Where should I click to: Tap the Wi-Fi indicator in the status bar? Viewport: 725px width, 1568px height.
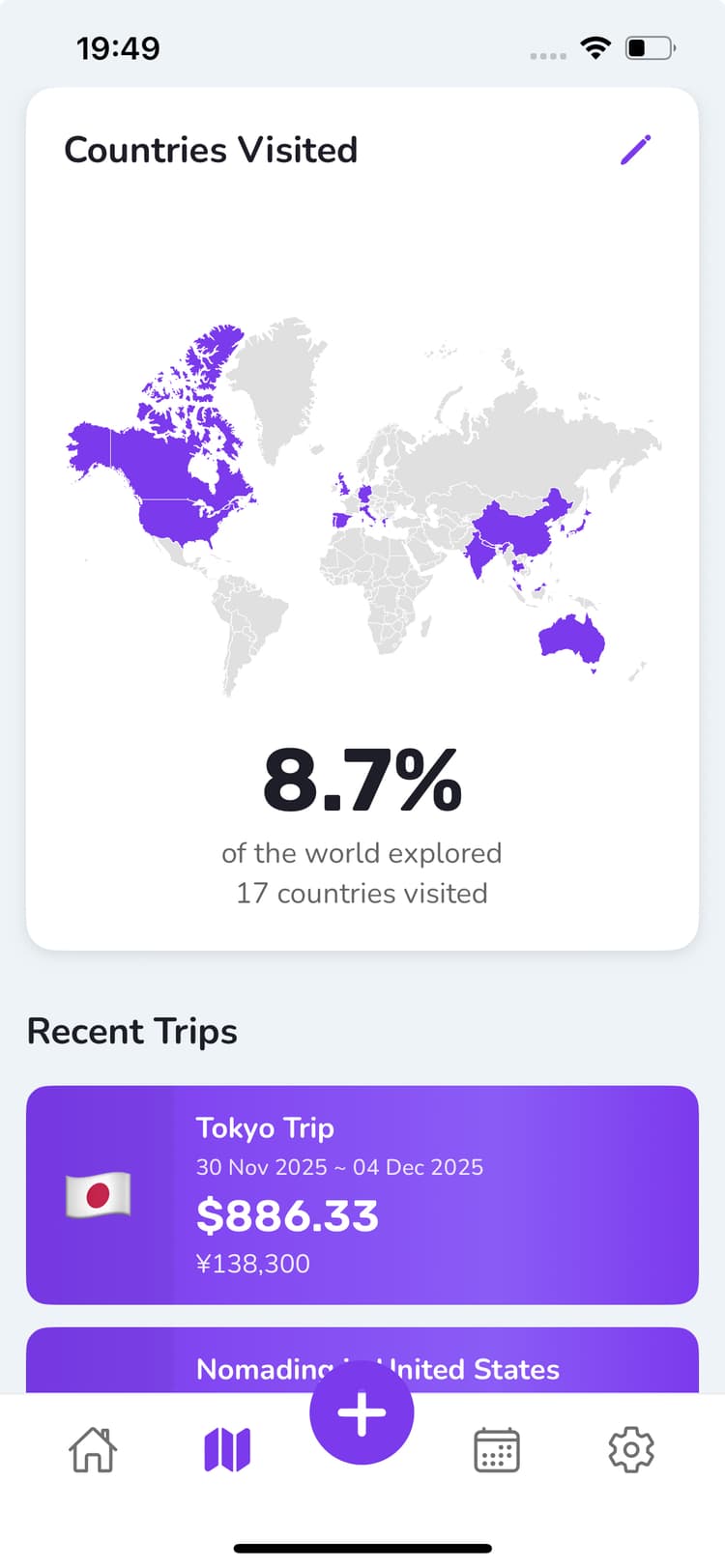click(x=594, y=45)
